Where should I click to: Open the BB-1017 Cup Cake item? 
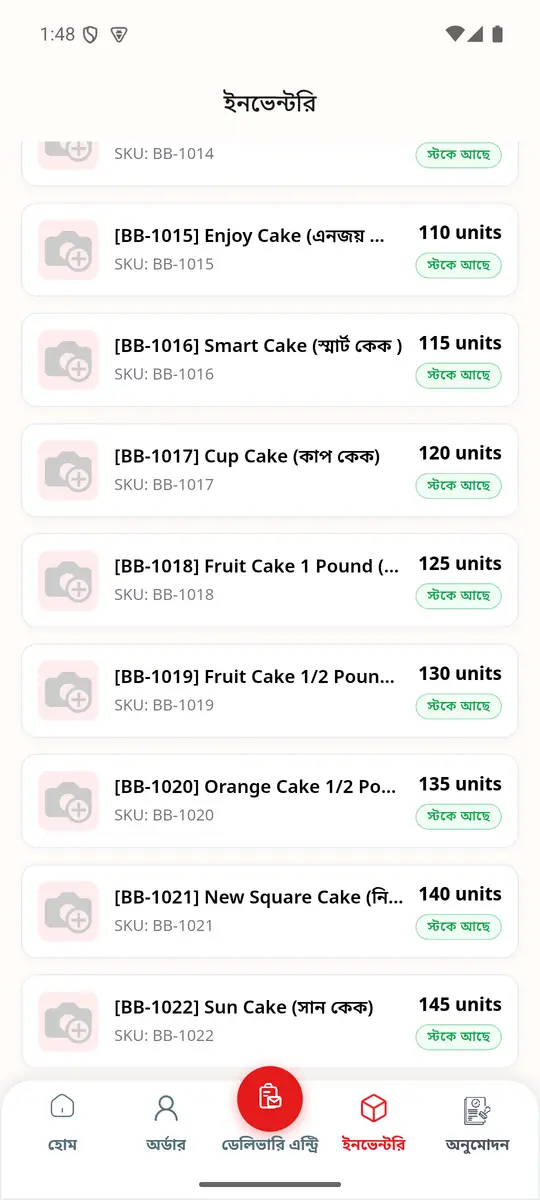pos(270,470)
